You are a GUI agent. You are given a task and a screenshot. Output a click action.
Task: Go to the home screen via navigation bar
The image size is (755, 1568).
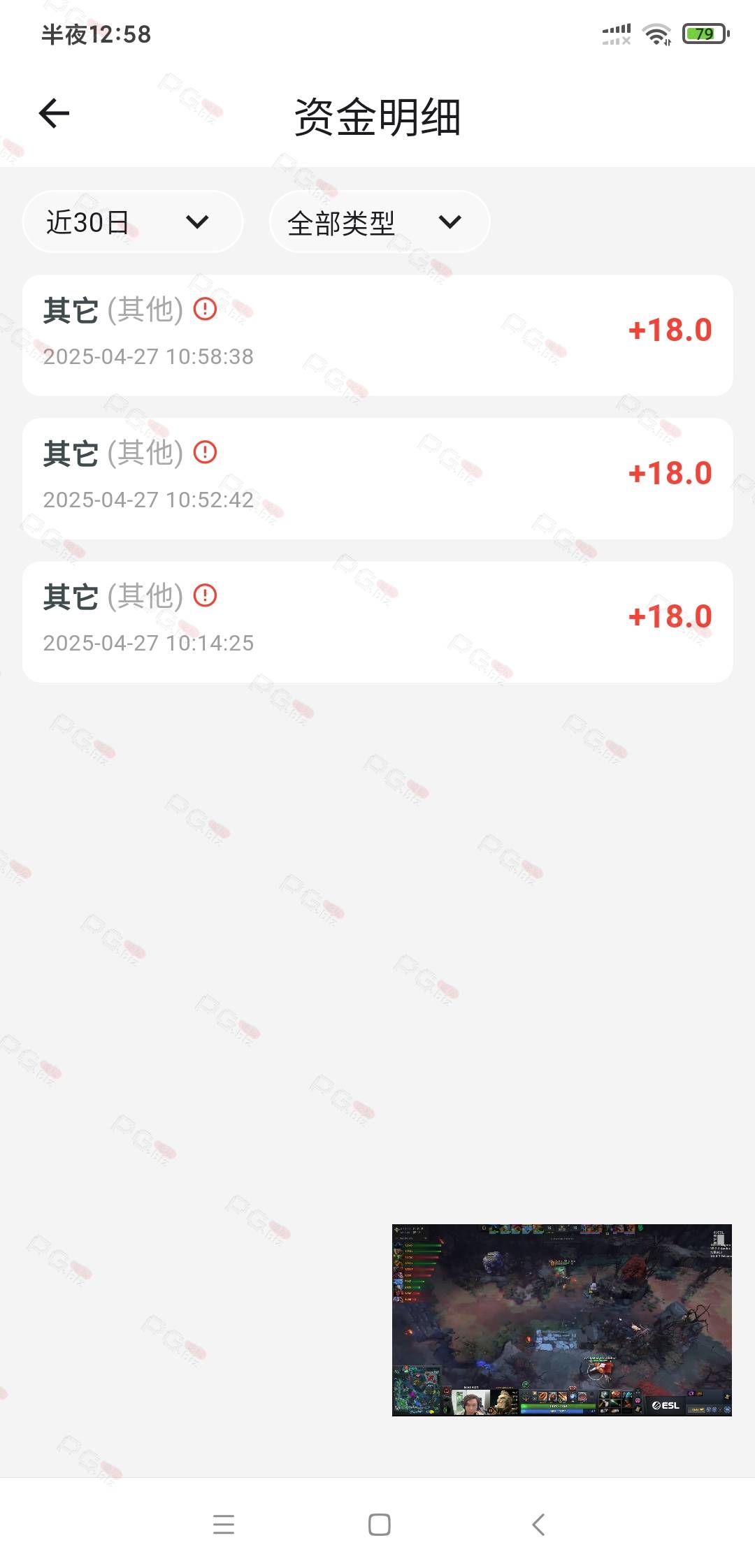click(380, 1524)
